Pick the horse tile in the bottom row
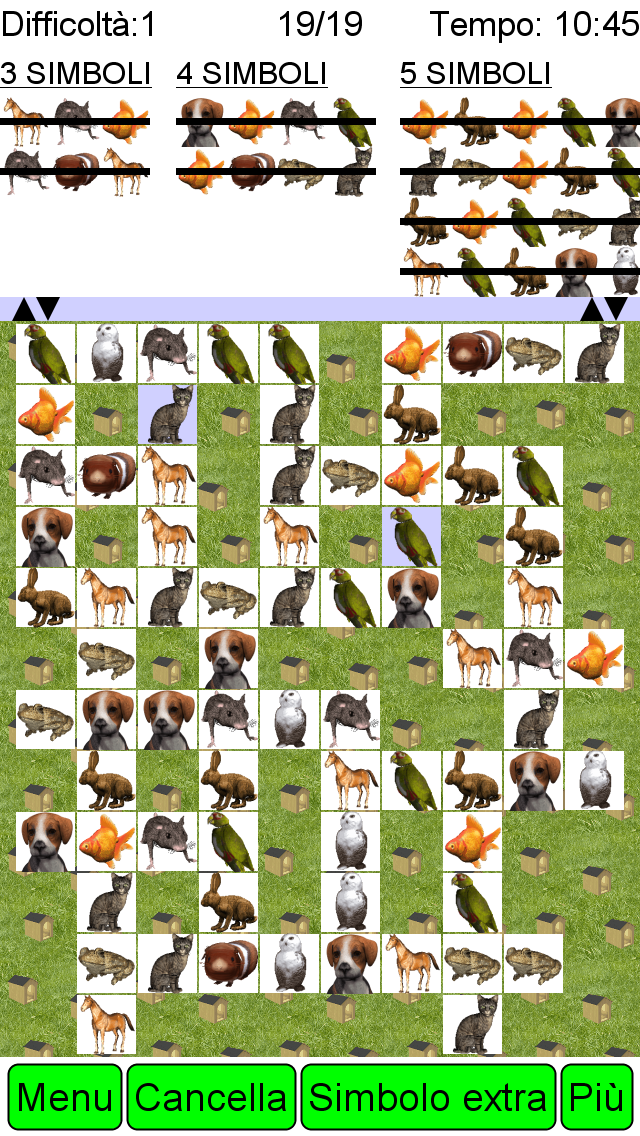 coord(106,1024)
